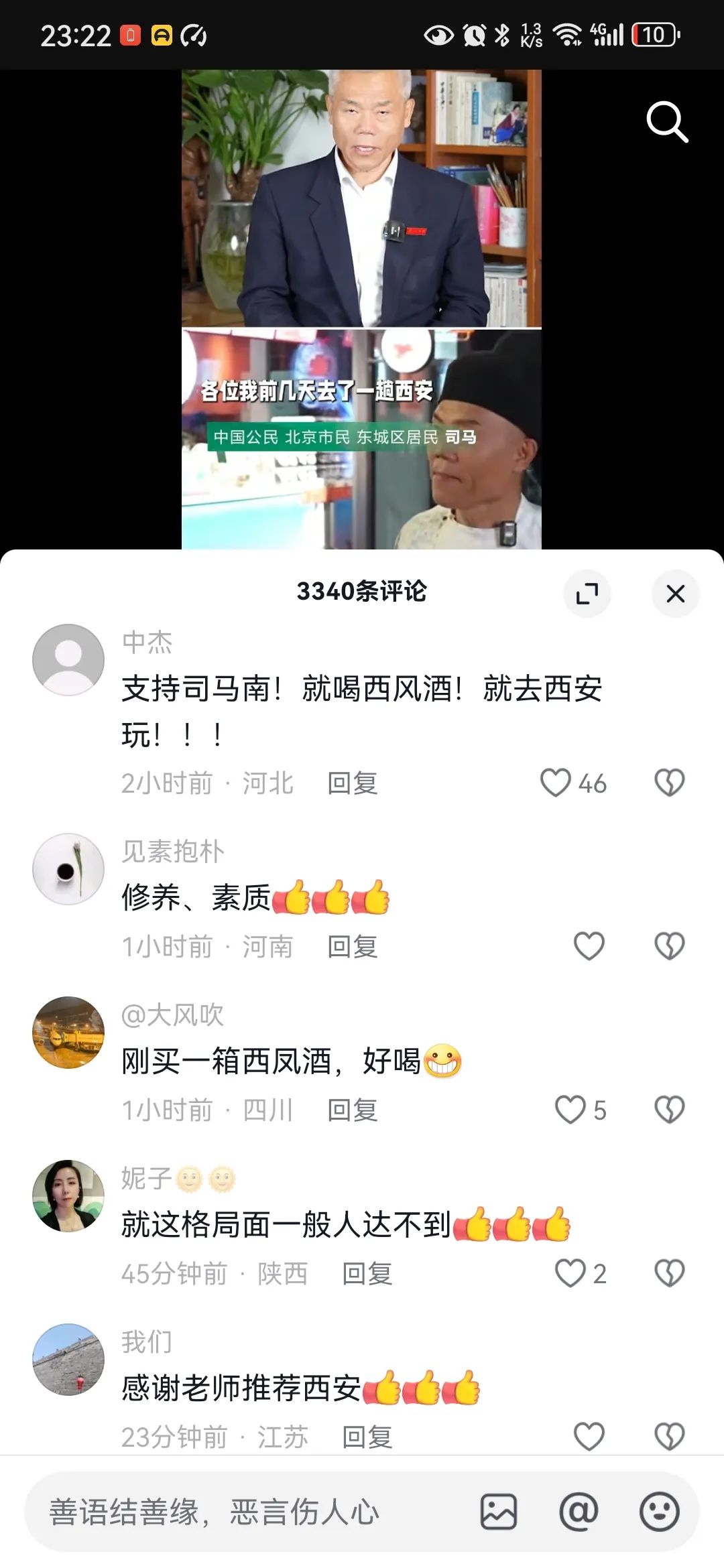Open @大风吹's profile avatar
The width and height of the screenshot is (724, 1568).
pos(68,1032)
